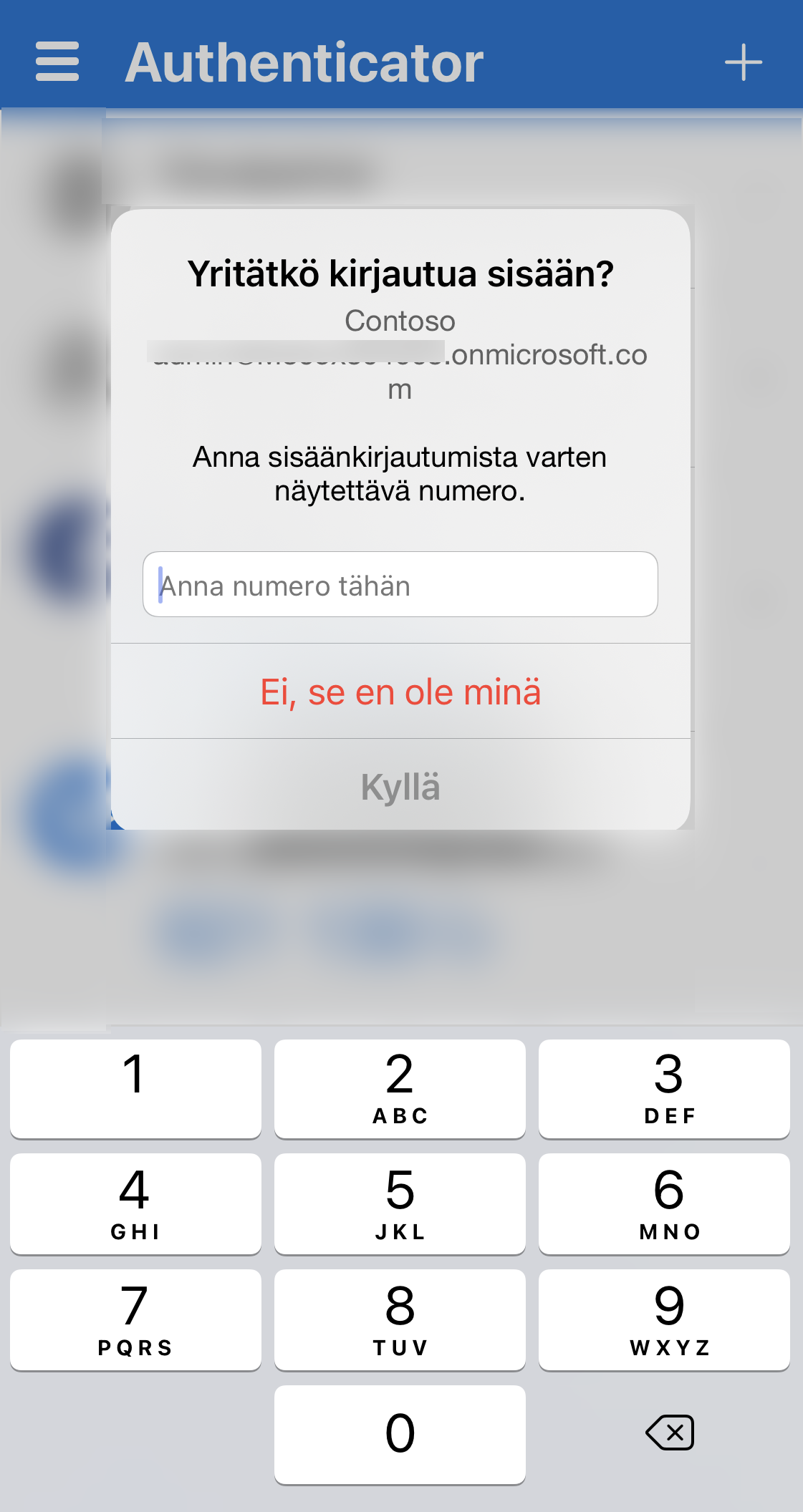
Task: Enter digit 9 on the keypad
Action: (664, 1319)
